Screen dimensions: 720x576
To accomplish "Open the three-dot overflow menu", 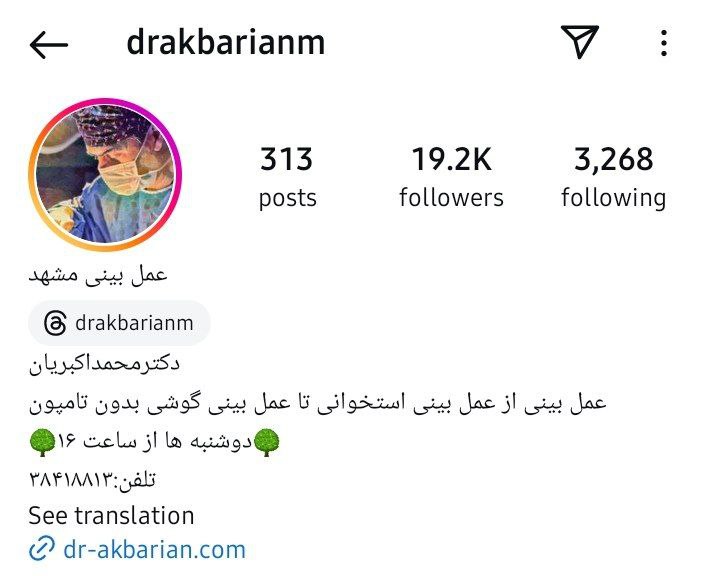I will tap(665, 43).
